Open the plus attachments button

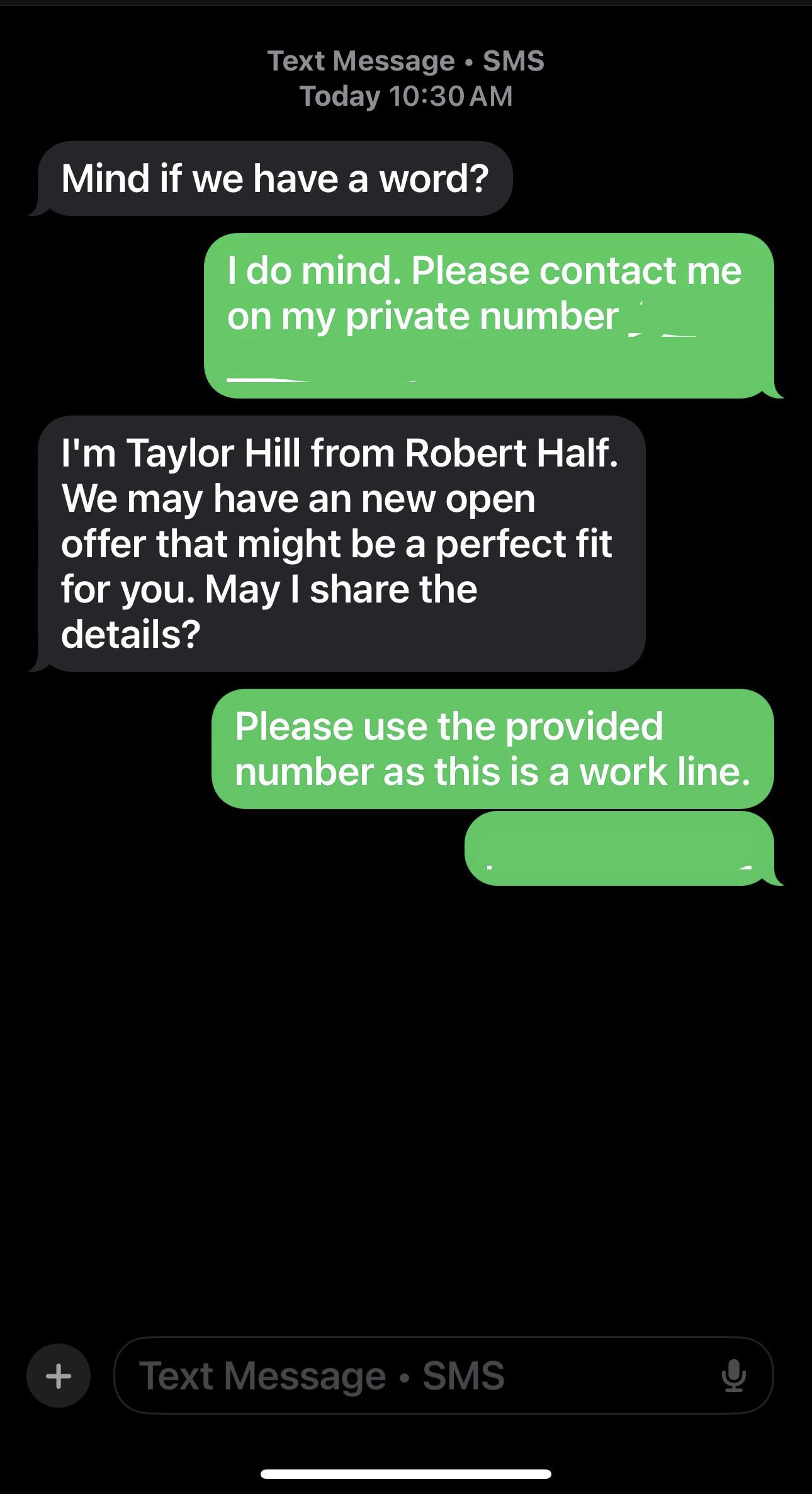pyautogui.click(x=59, y=1376)
